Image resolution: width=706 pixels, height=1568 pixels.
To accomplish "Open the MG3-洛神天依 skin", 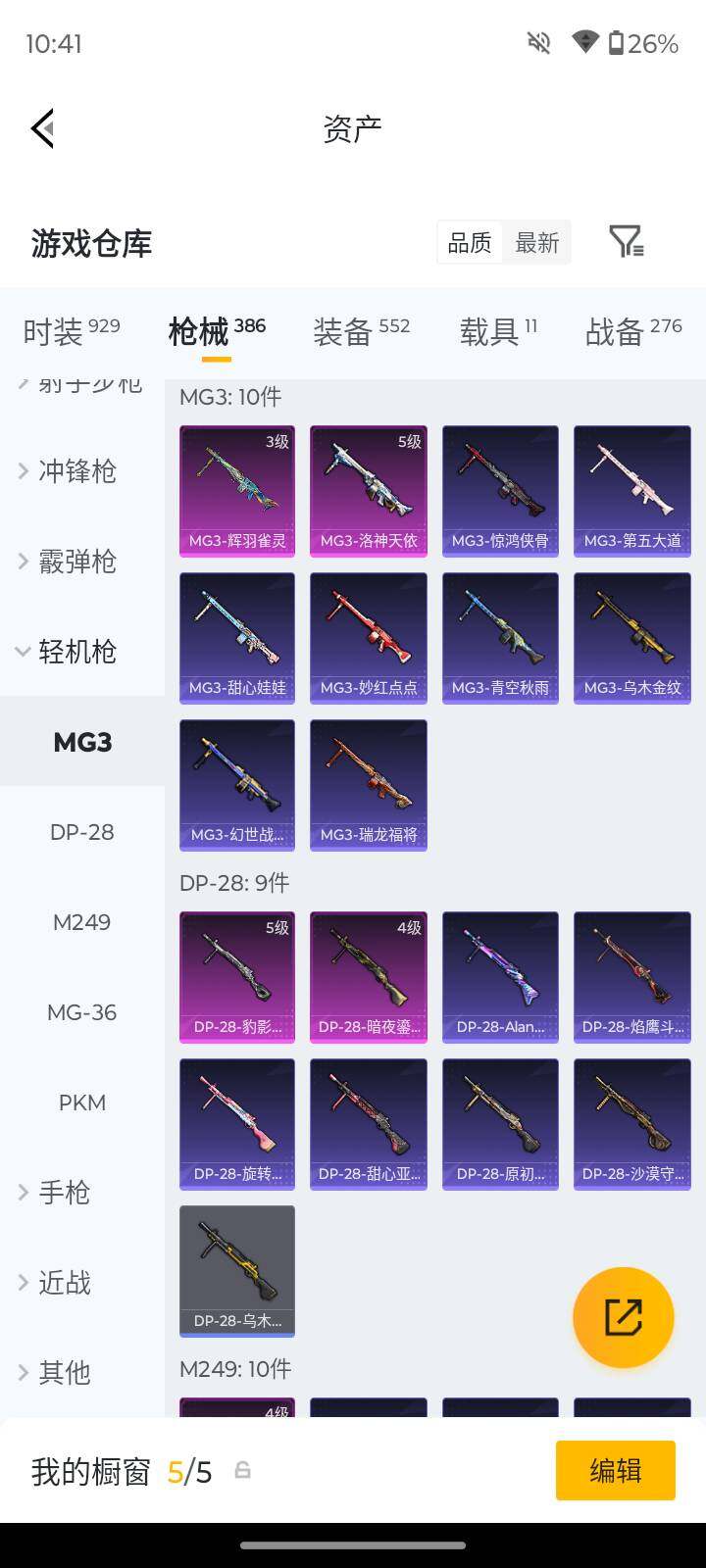I will (369, 490).
